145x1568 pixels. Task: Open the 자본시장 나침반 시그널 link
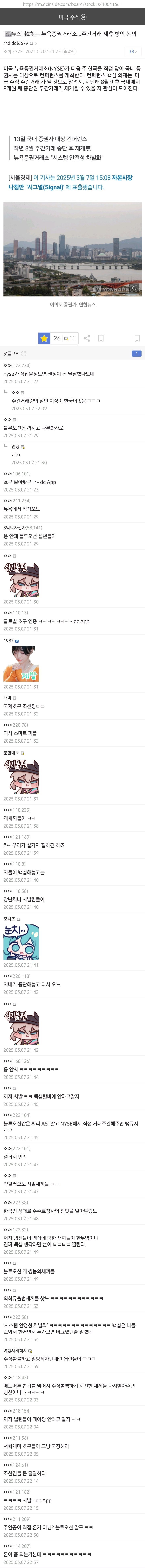pyautogui.click(x=70, y=183)
